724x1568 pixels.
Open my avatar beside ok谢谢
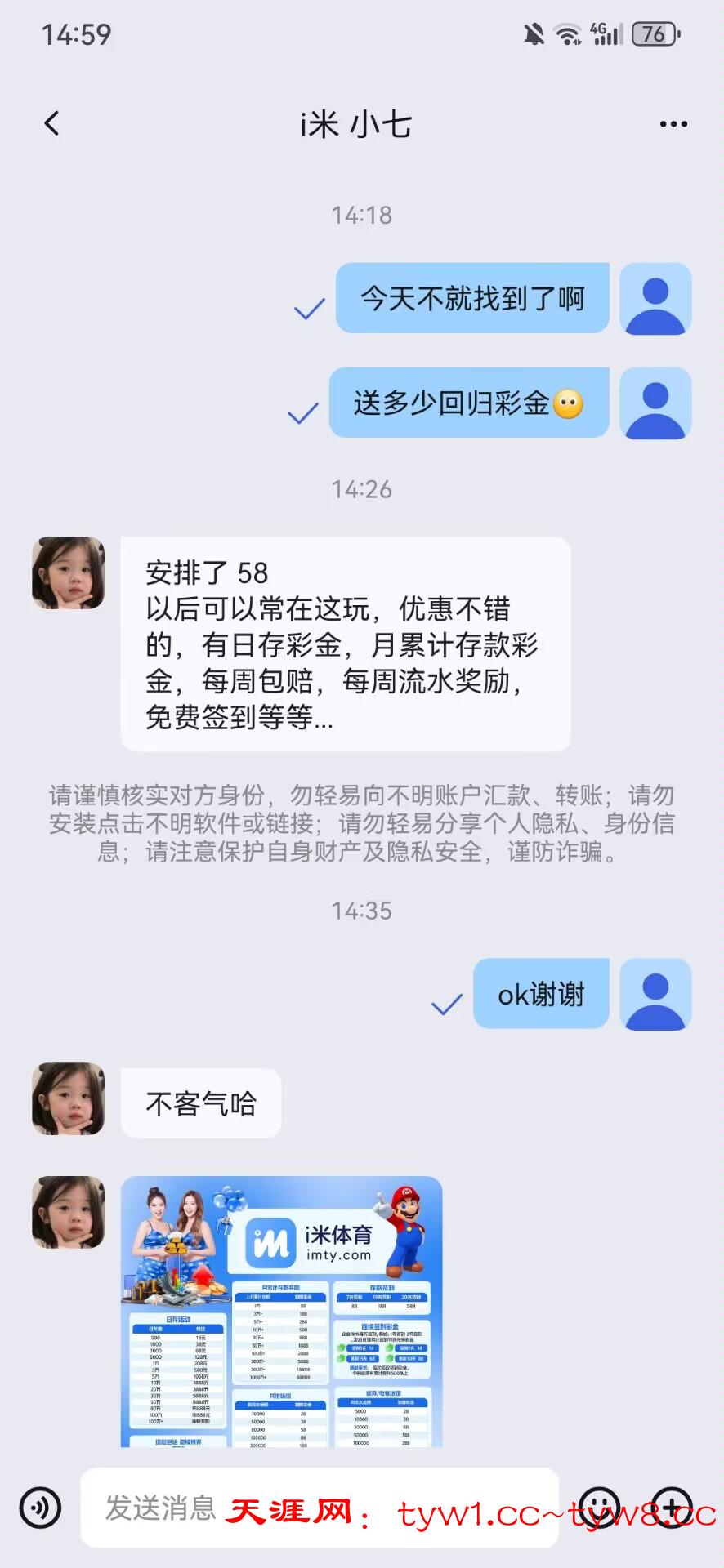tap(655, 994)
